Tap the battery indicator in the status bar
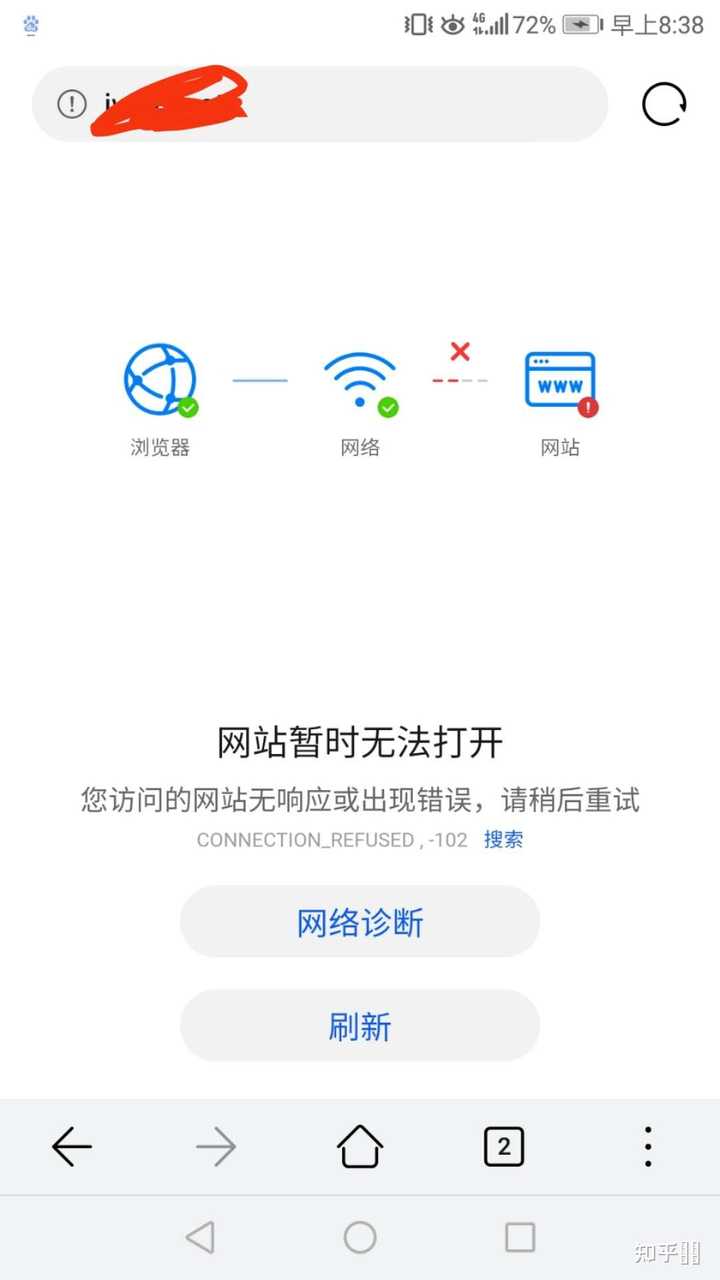720x1280 pixels. (578, 25)
